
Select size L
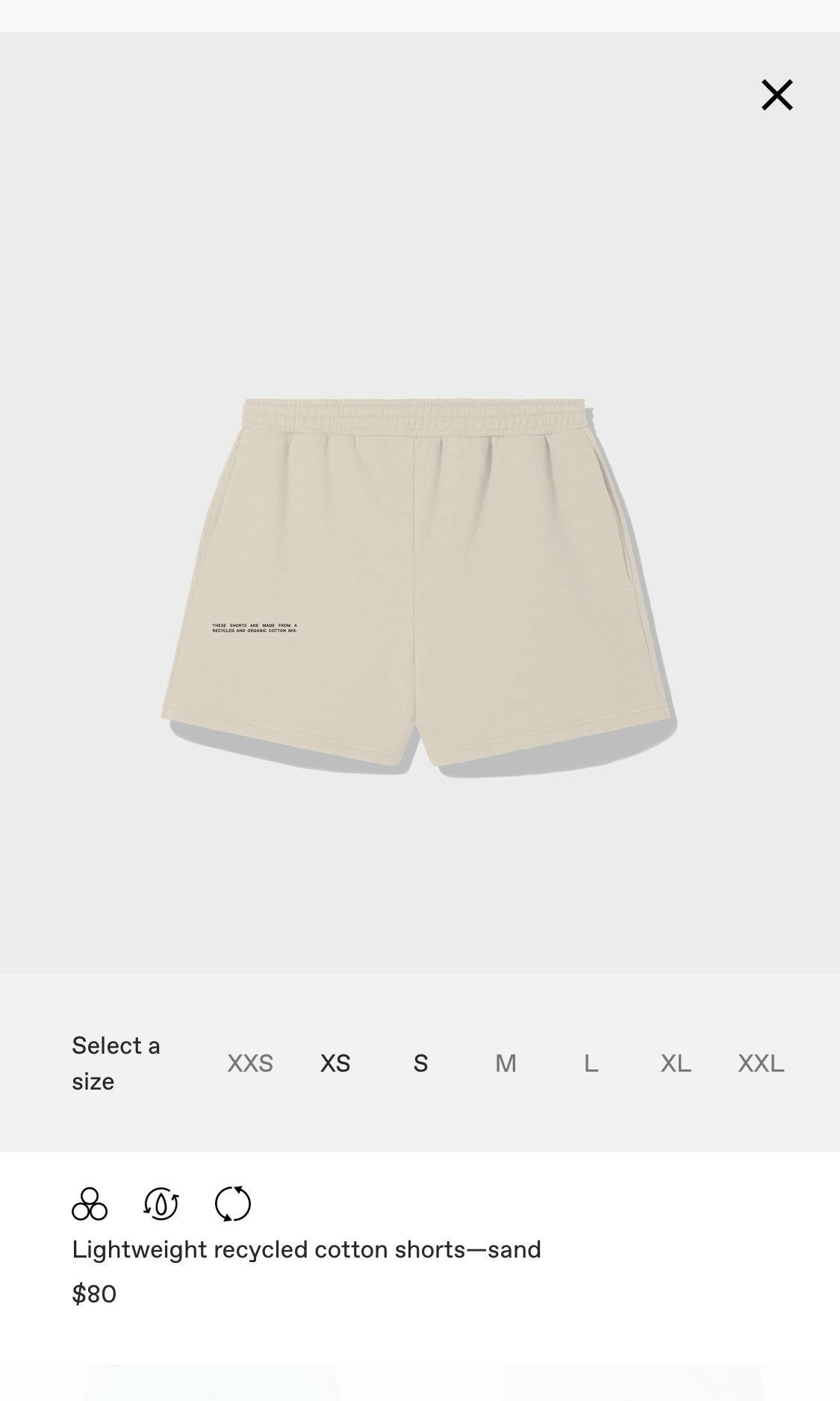[590, 1063]
